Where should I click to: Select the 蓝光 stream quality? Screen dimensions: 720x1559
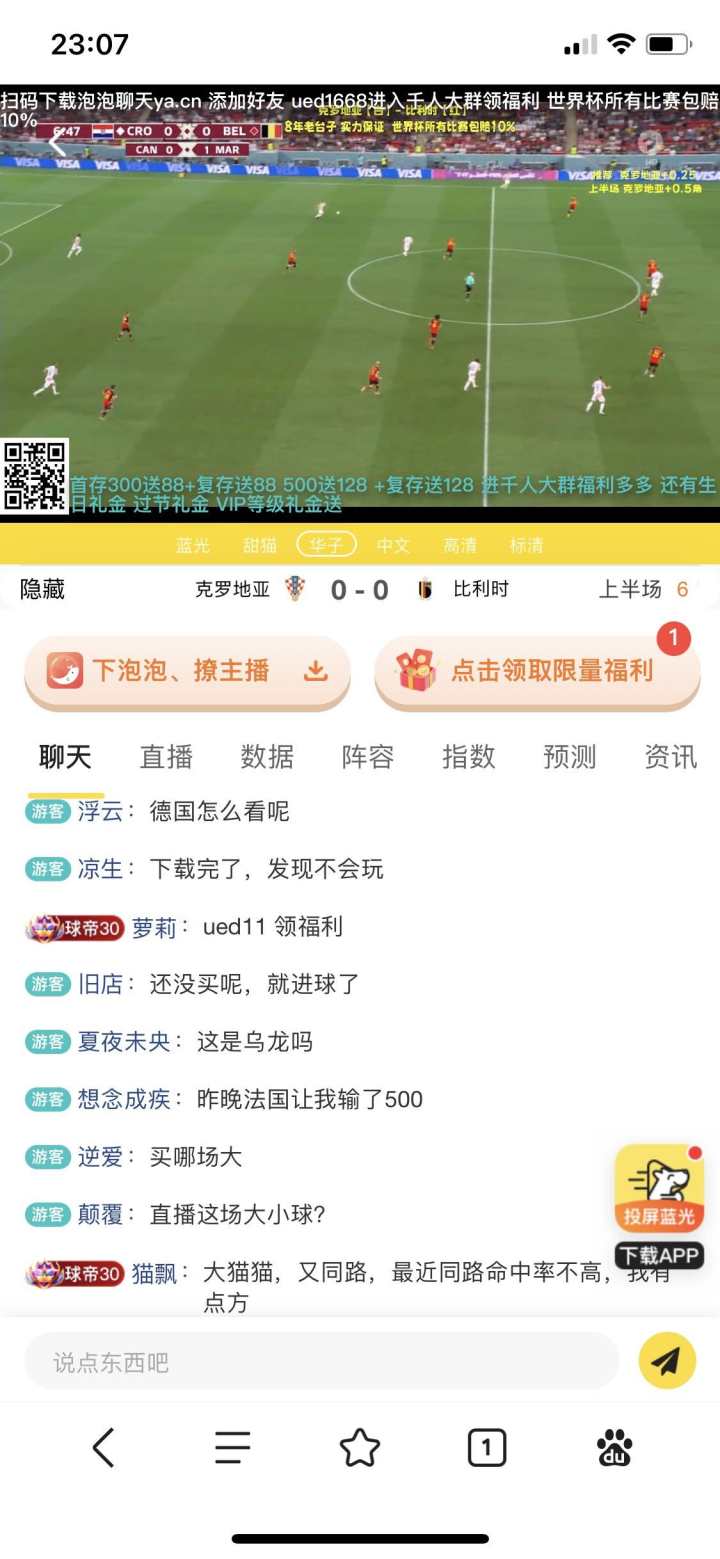click(193, 545)
